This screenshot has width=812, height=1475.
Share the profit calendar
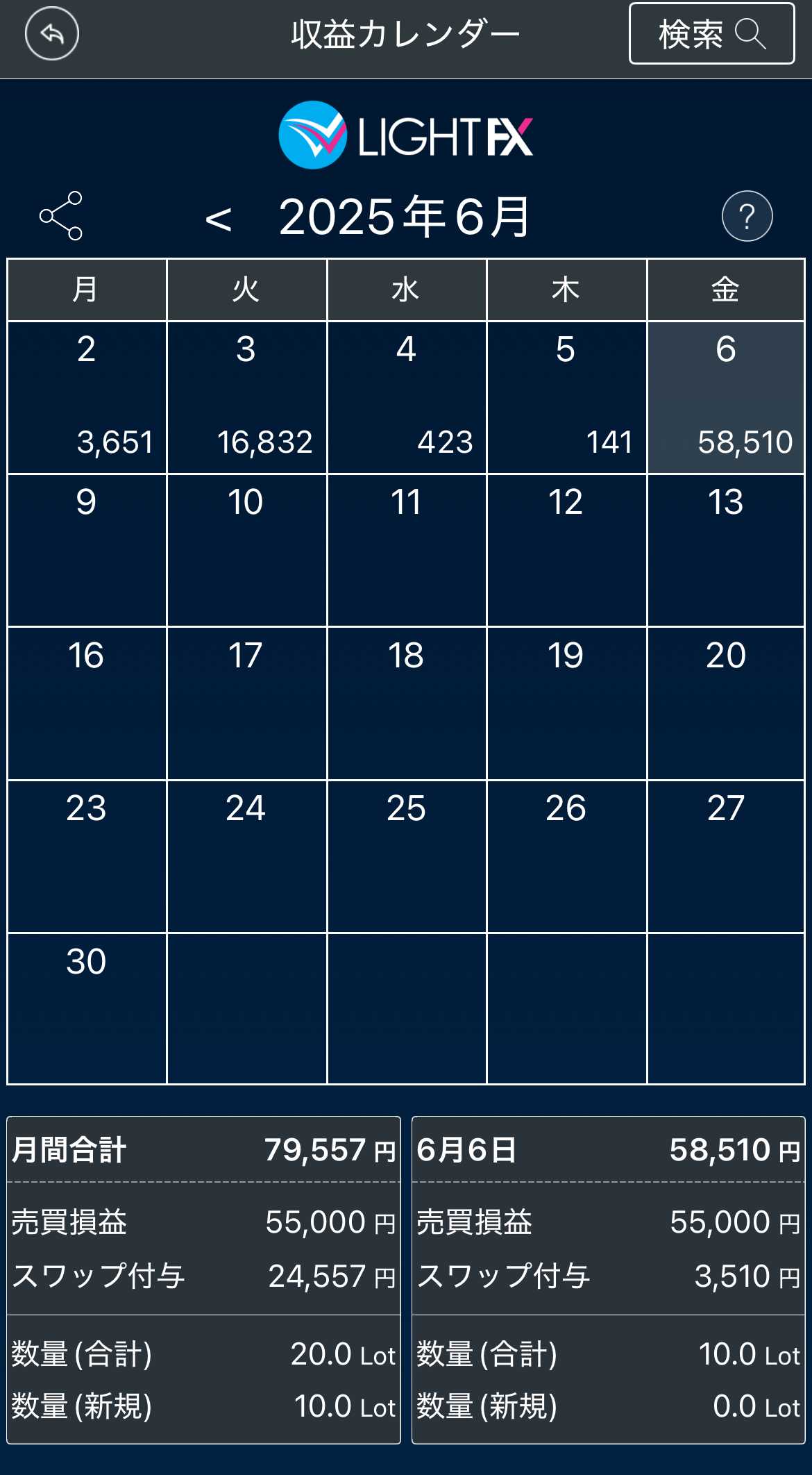[x=61, y=216]
